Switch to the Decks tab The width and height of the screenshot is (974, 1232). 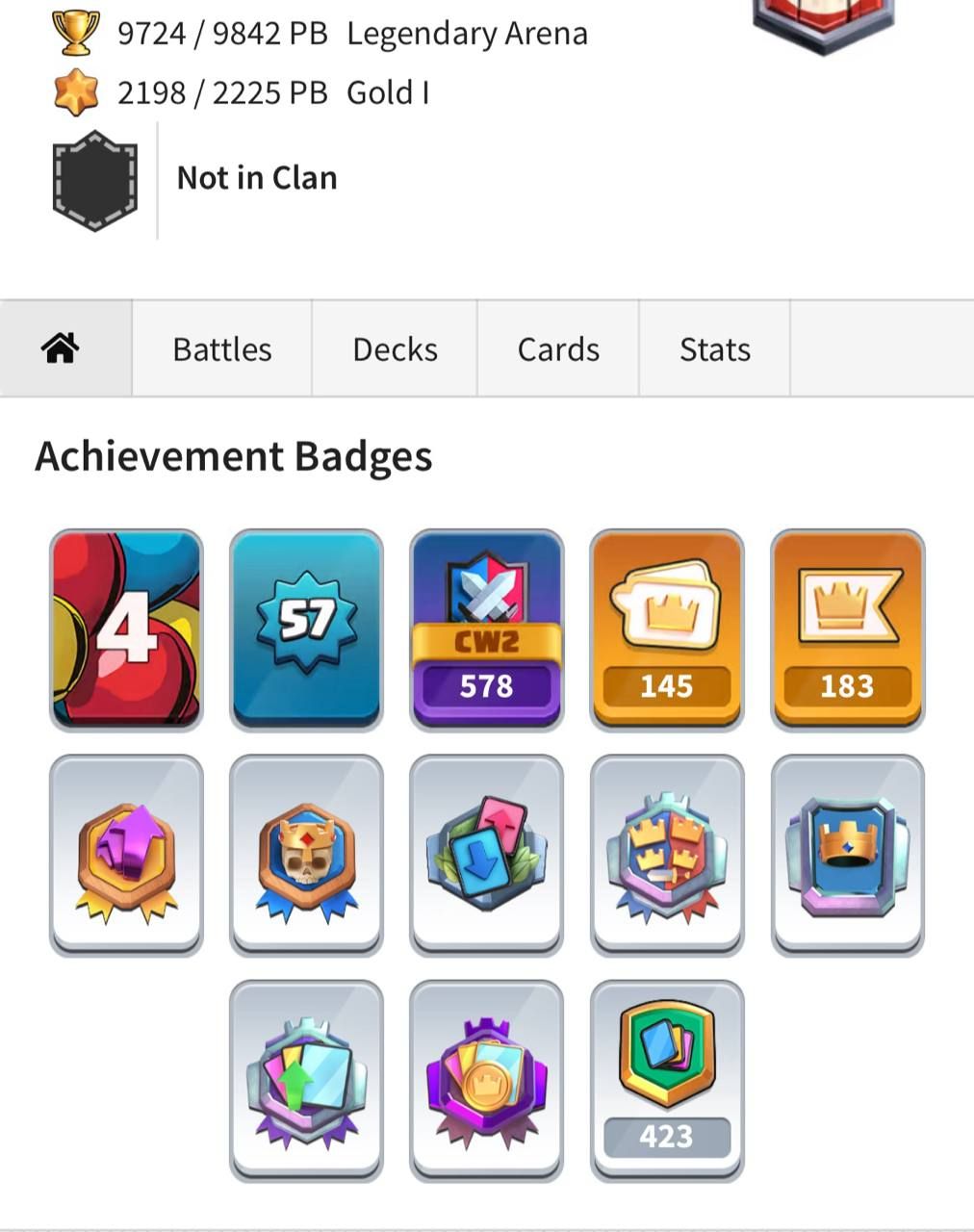coord(395,349)
